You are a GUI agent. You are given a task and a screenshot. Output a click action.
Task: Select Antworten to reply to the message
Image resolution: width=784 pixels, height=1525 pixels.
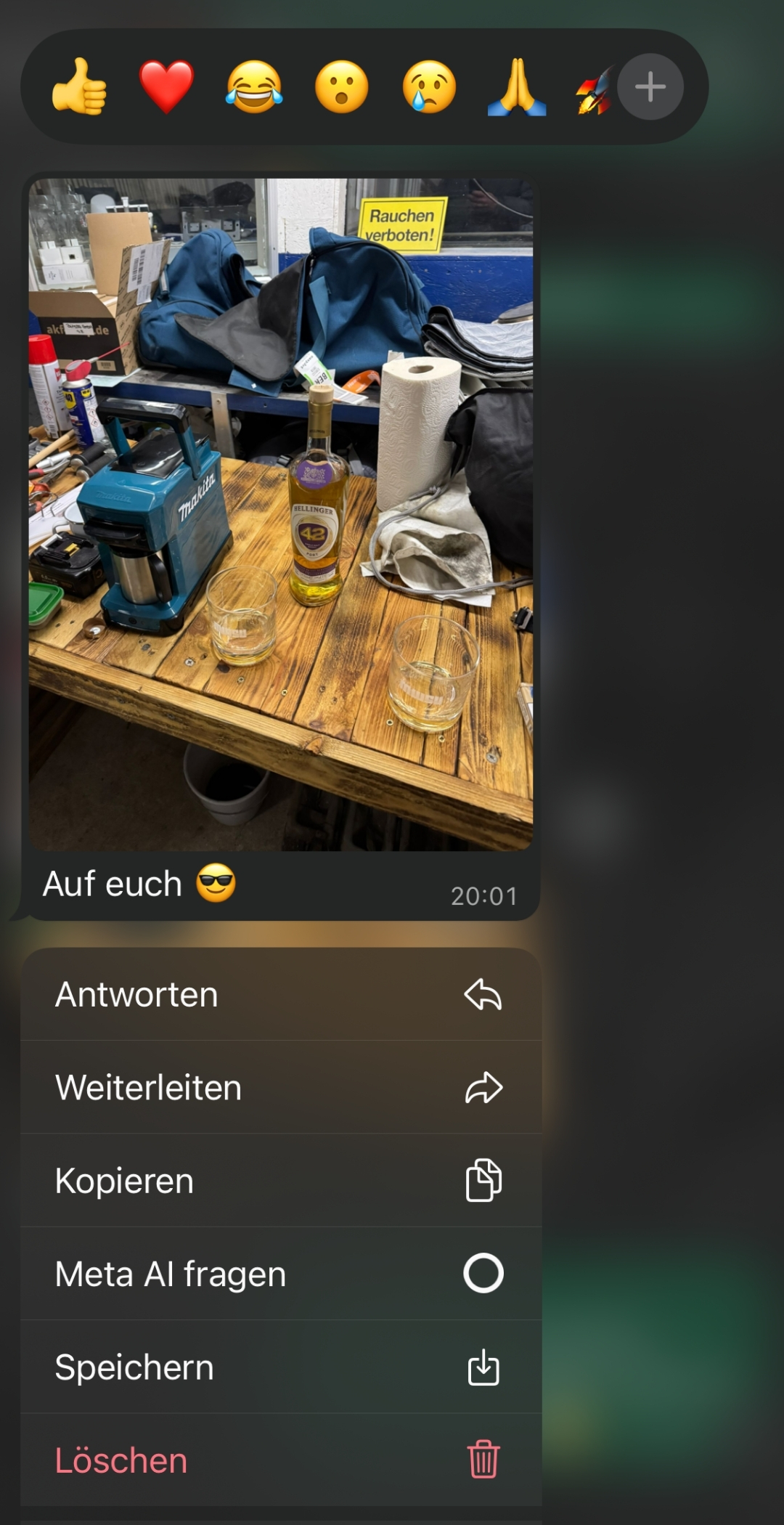281,994
